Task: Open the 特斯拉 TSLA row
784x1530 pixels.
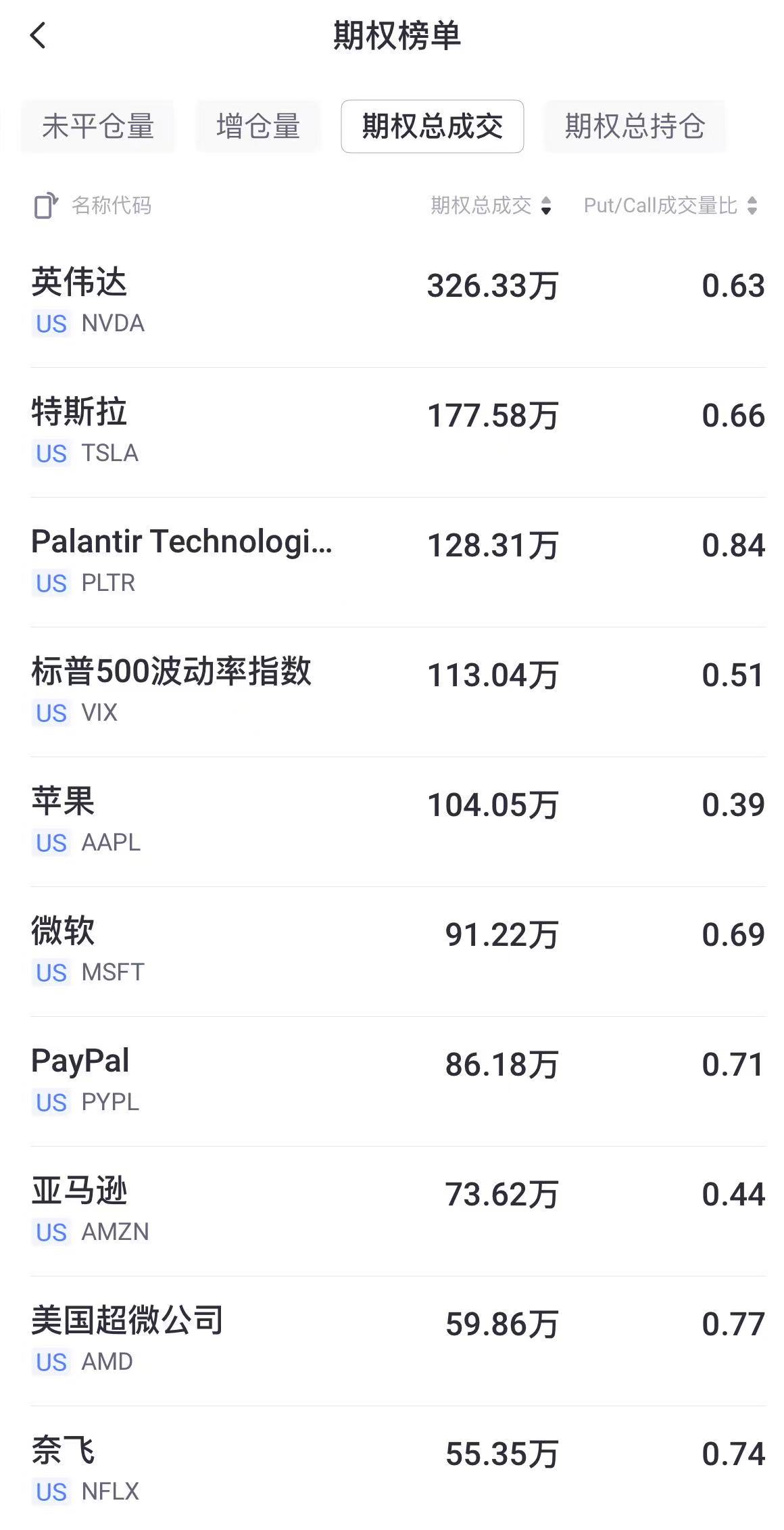Action: [392, 431]
